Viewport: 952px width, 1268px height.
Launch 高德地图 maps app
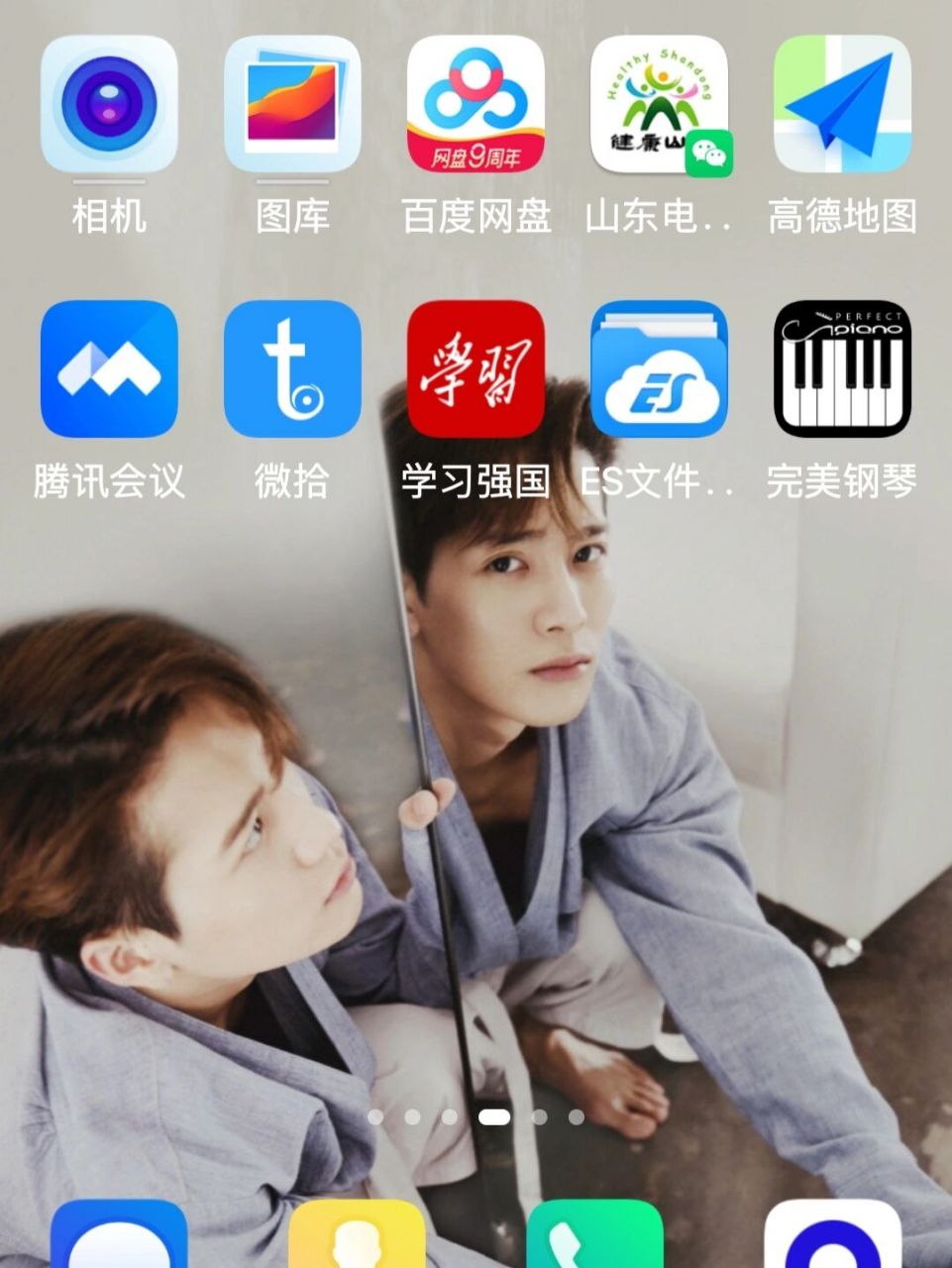pos(842,104)
